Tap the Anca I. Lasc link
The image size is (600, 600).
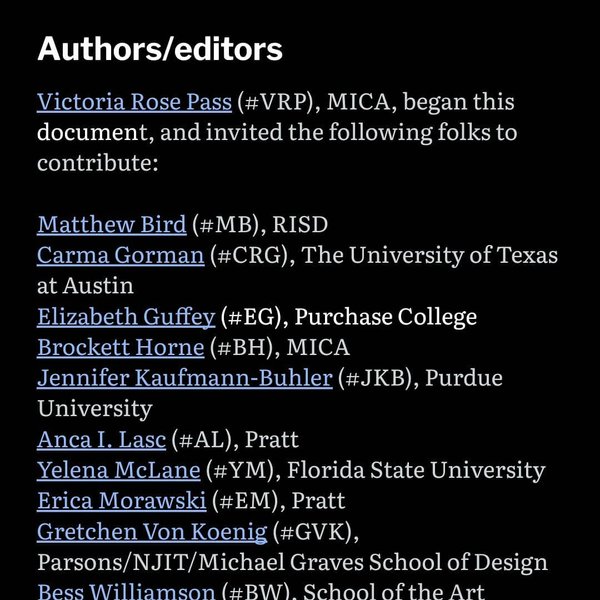click(101, 439)
